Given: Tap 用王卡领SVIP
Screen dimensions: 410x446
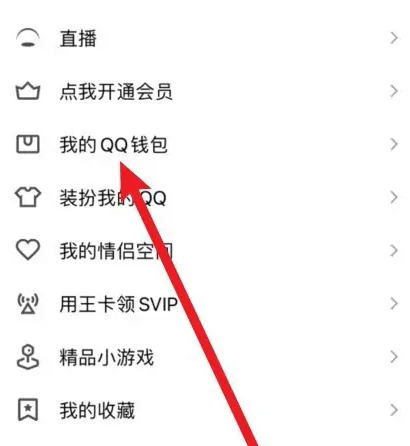Looking at the screenshot, I should coord(205,304).
